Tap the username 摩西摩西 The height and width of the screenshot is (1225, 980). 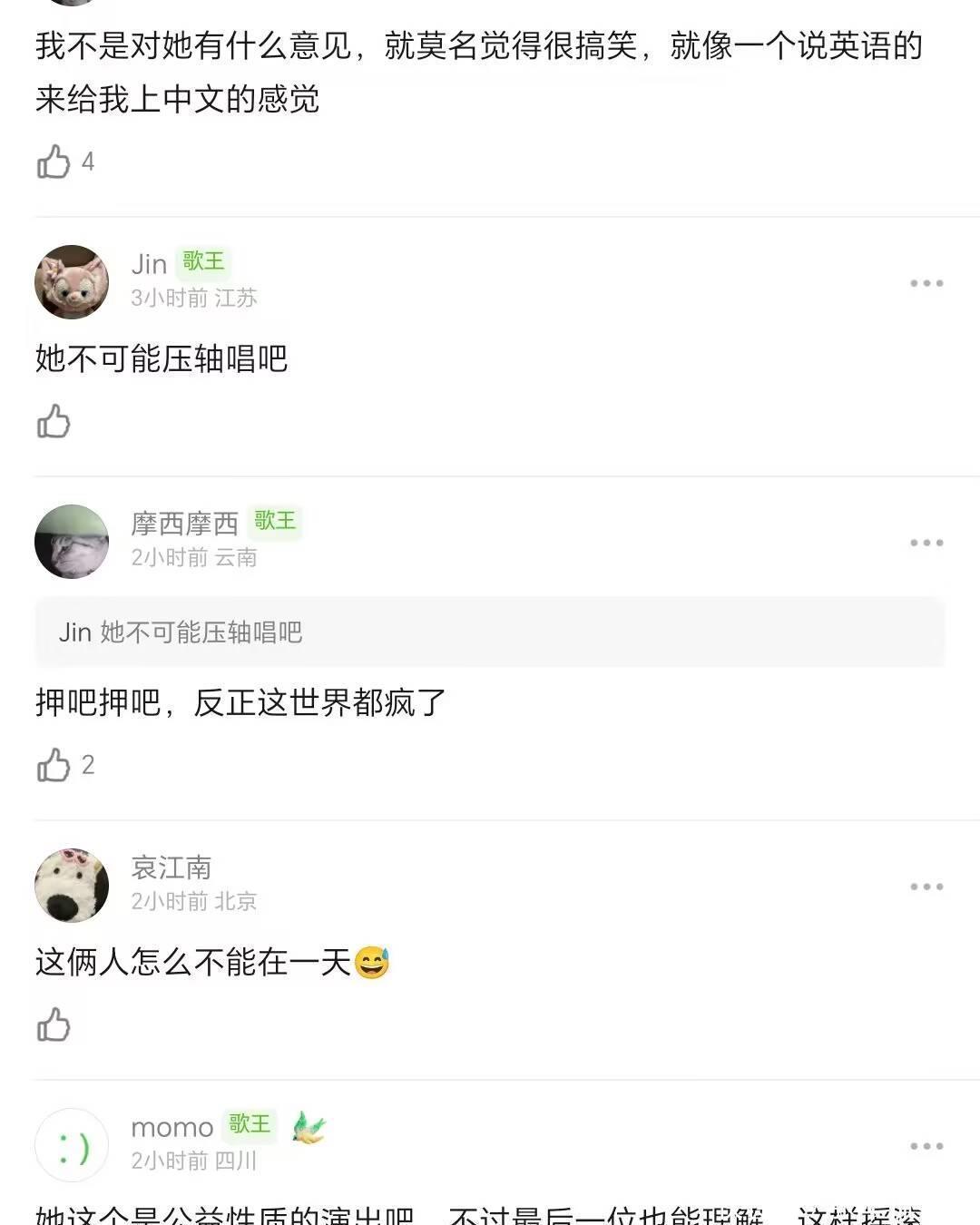click(x=184, y=524)
